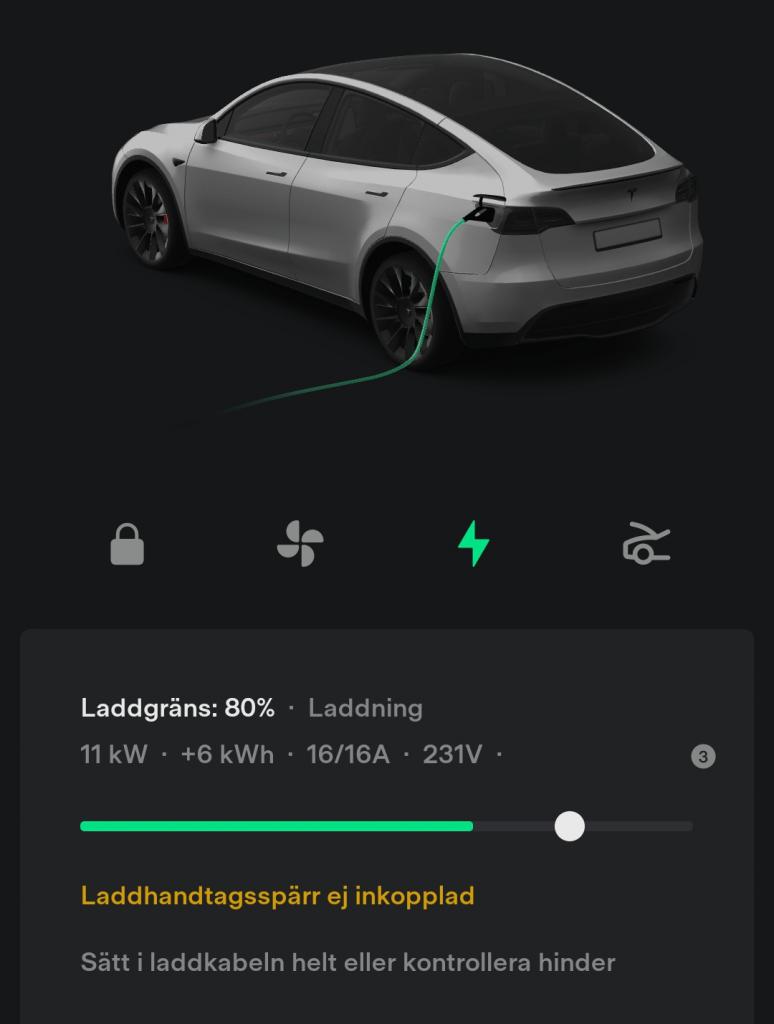Tap the trunk icon to open the frunk
The width and height of the screenshot is (774, 1024).
(646, 545)
